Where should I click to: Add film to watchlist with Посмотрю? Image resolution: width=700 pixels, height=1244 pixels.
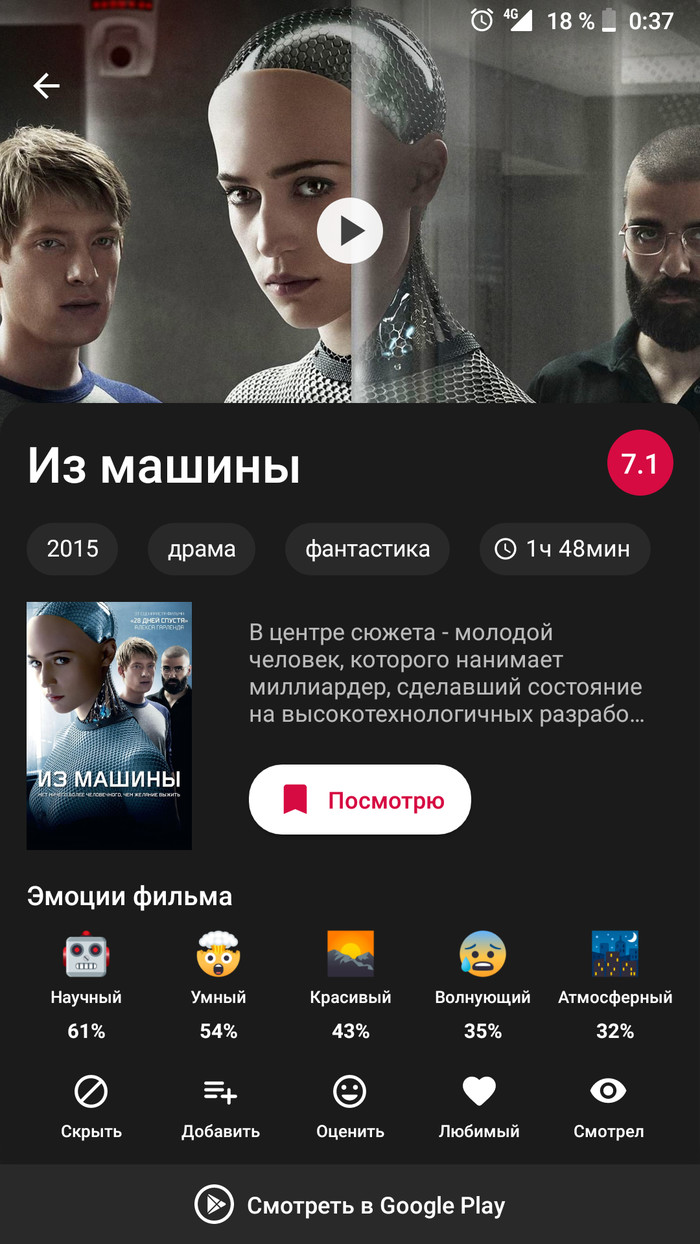(x=360, y=800)
